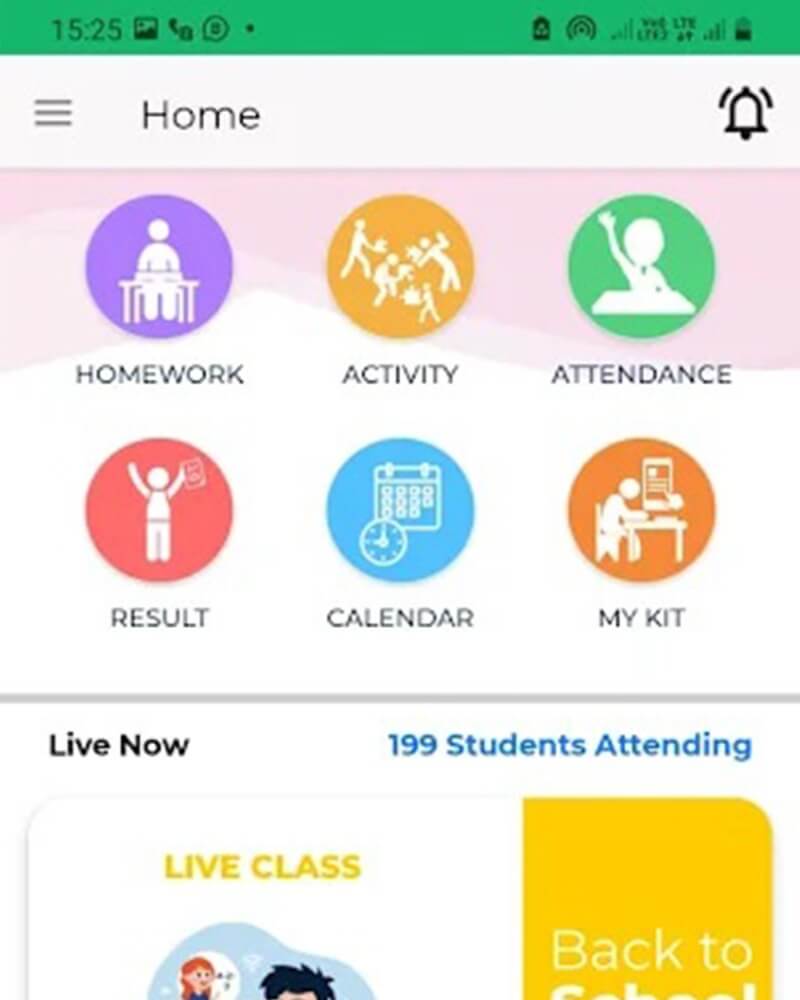The image size is (800, 1000).
Task: Go to the Activity section
Action: [400, 268]
